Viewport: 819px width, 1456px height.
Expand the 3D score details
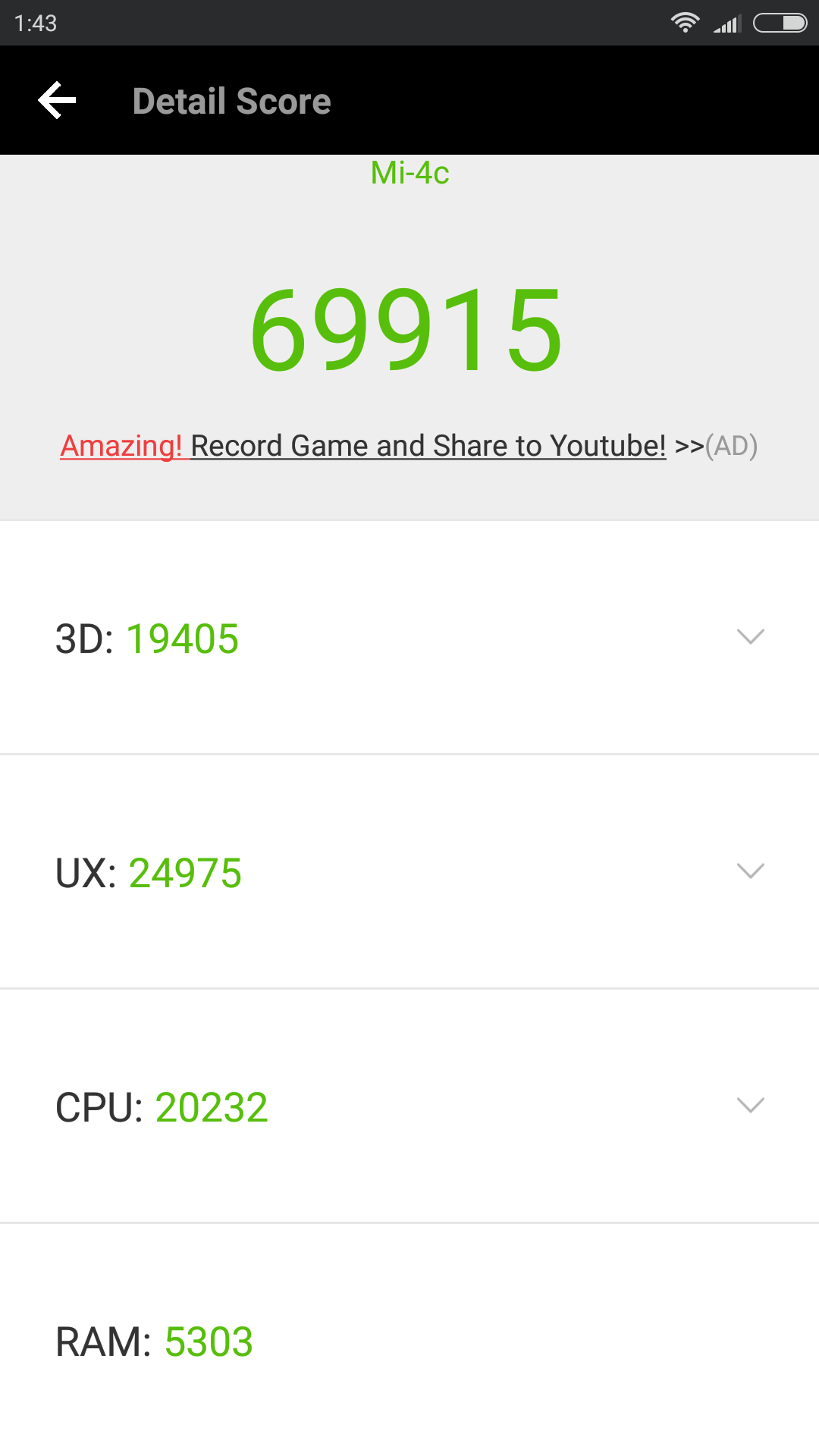click(750, 637)
